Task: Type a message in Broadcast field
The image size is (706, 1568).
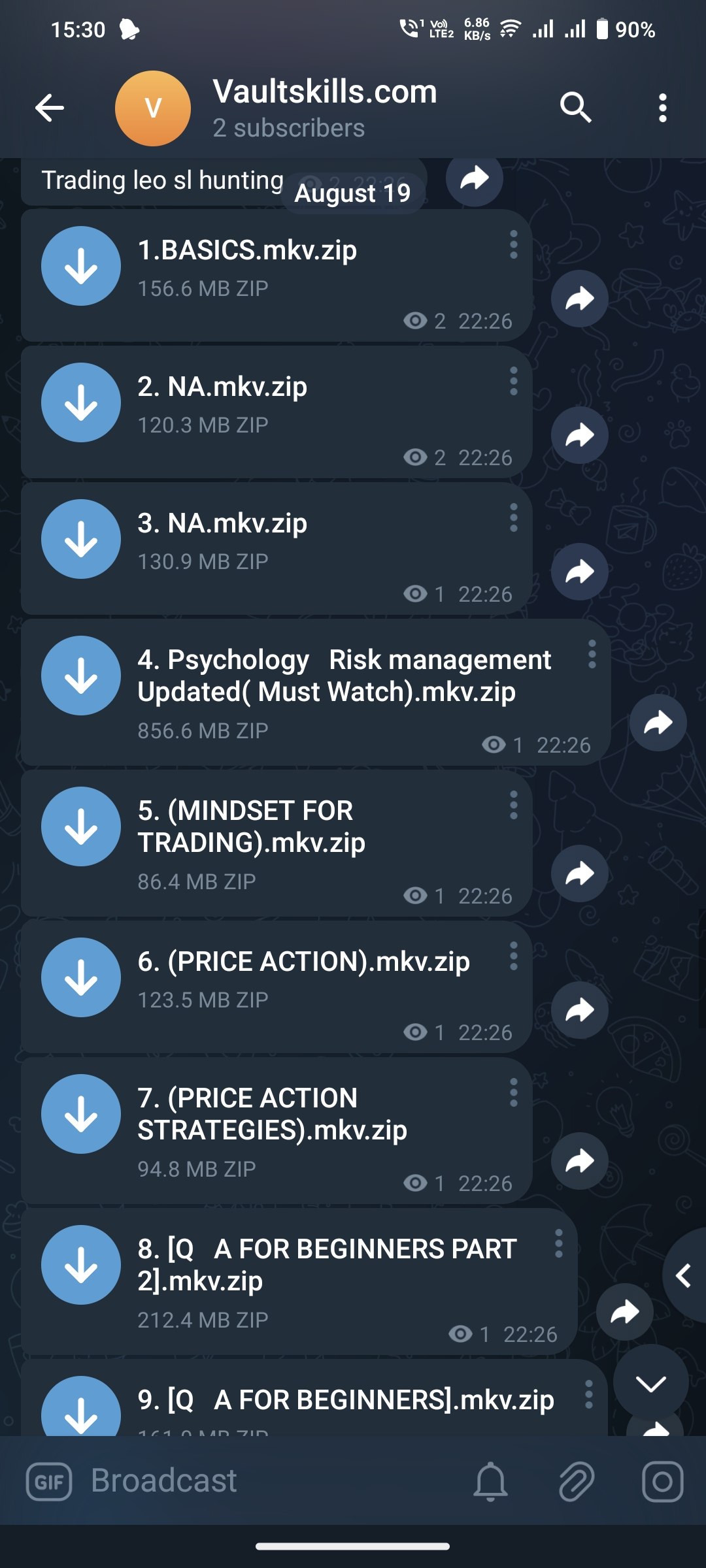Action: coord(261,1481)
